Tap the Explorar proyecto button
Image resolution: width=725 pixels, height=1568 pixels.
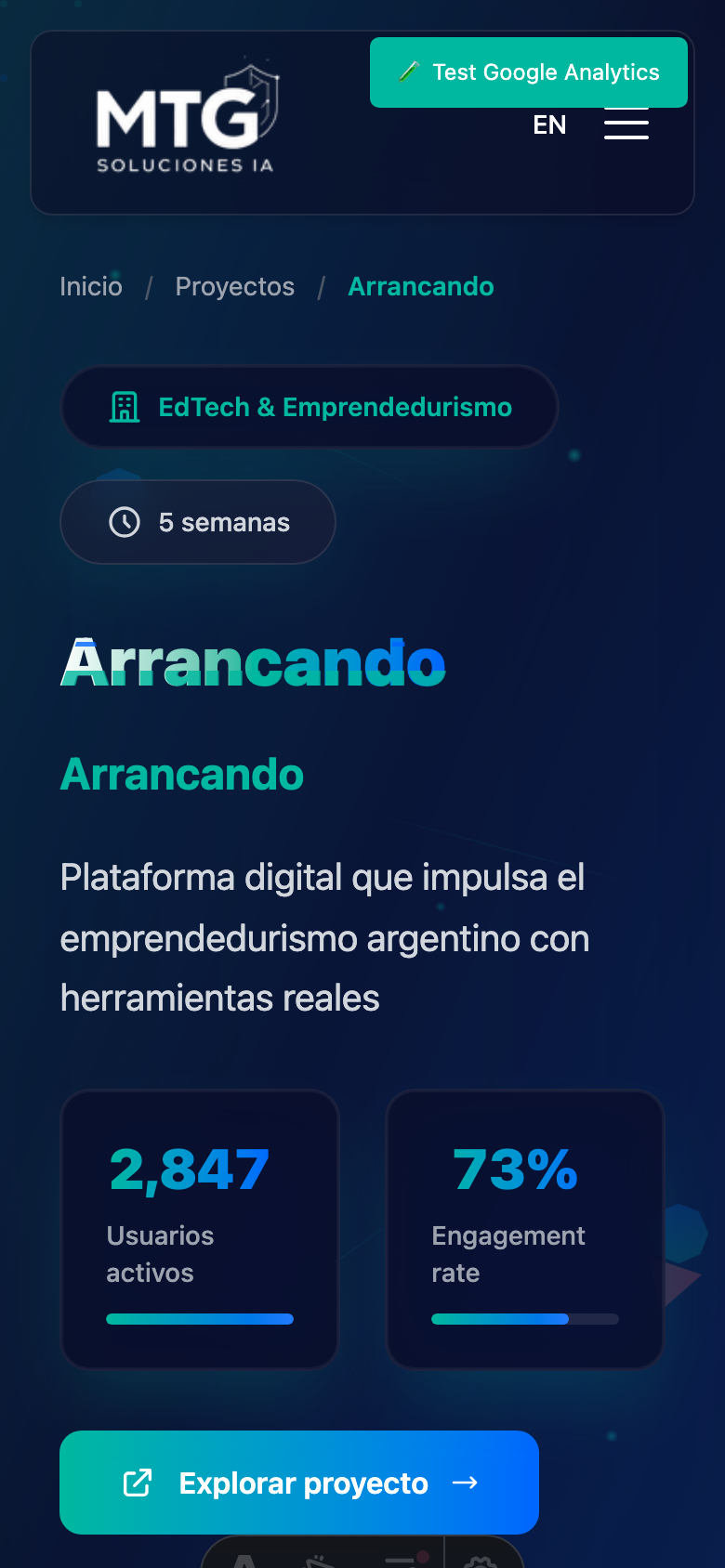tap(299, 1483)
